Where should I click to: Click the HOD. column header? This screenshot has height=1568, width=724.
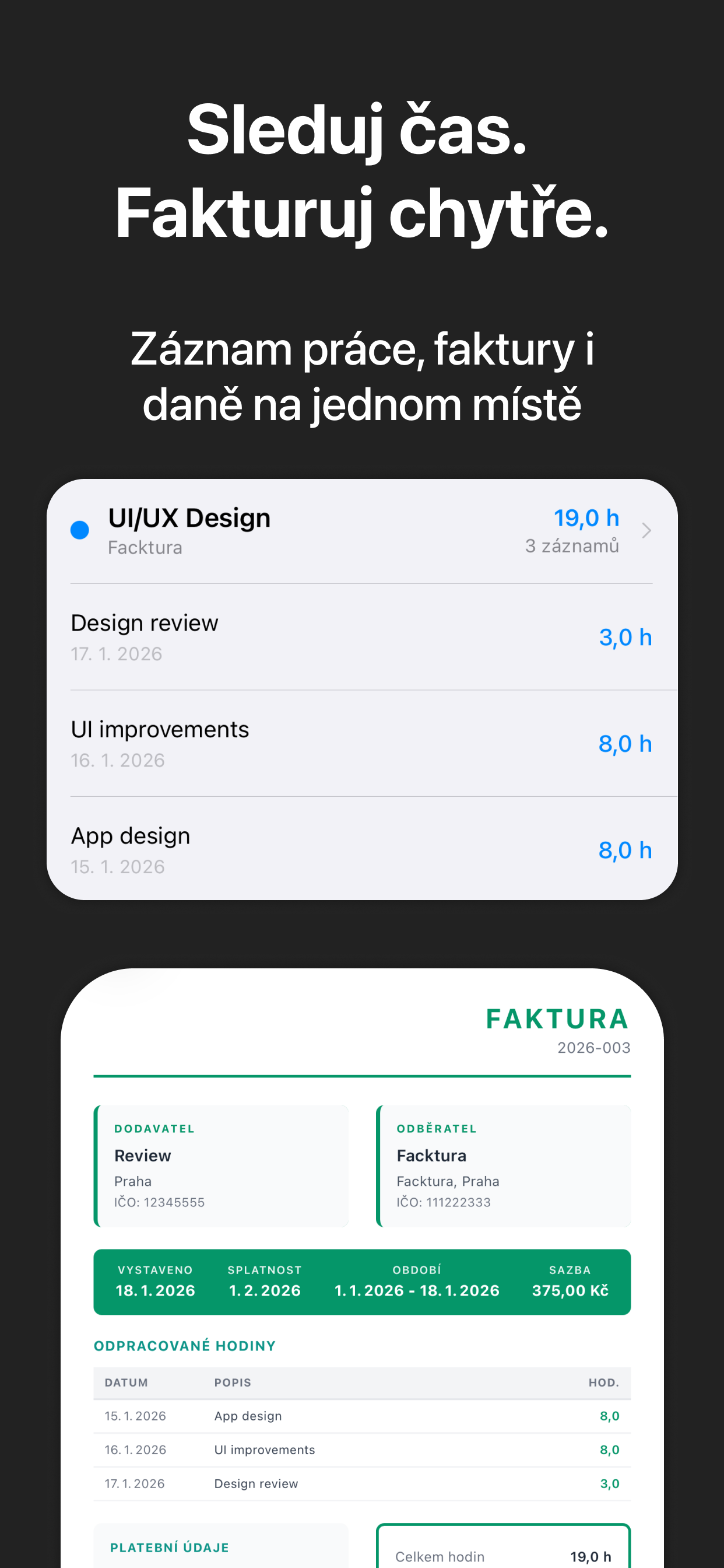tap(605, 1383)
